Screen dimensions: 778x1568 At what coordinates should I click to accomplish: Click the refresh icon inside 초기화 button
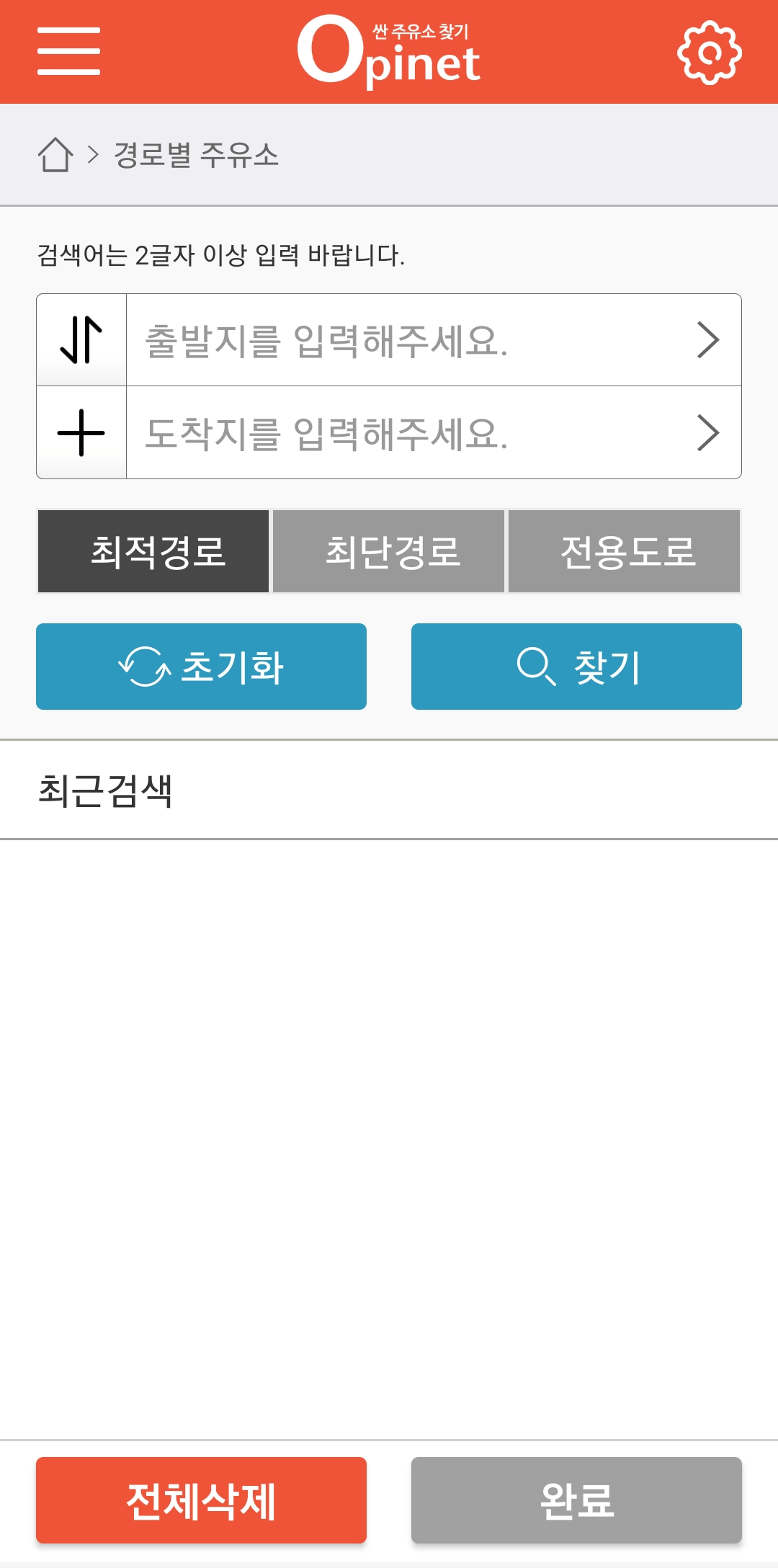[x=144, y=667]
